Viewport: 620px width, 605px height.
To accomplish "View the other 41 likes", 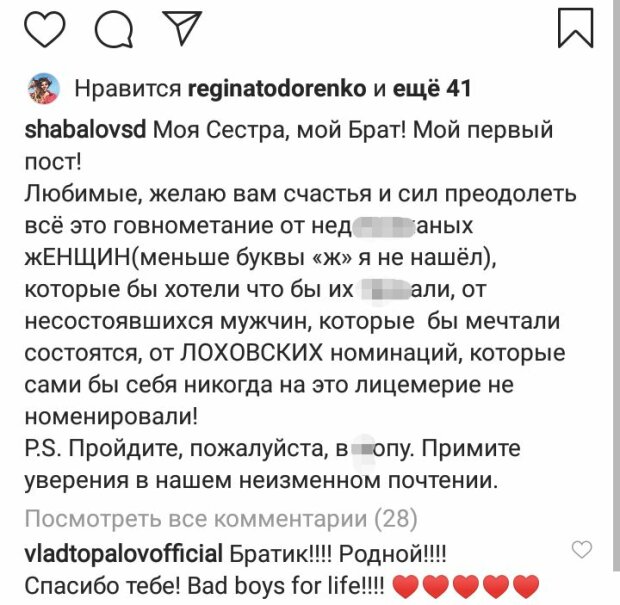I will pyautogui.click(x=430, y=89).
